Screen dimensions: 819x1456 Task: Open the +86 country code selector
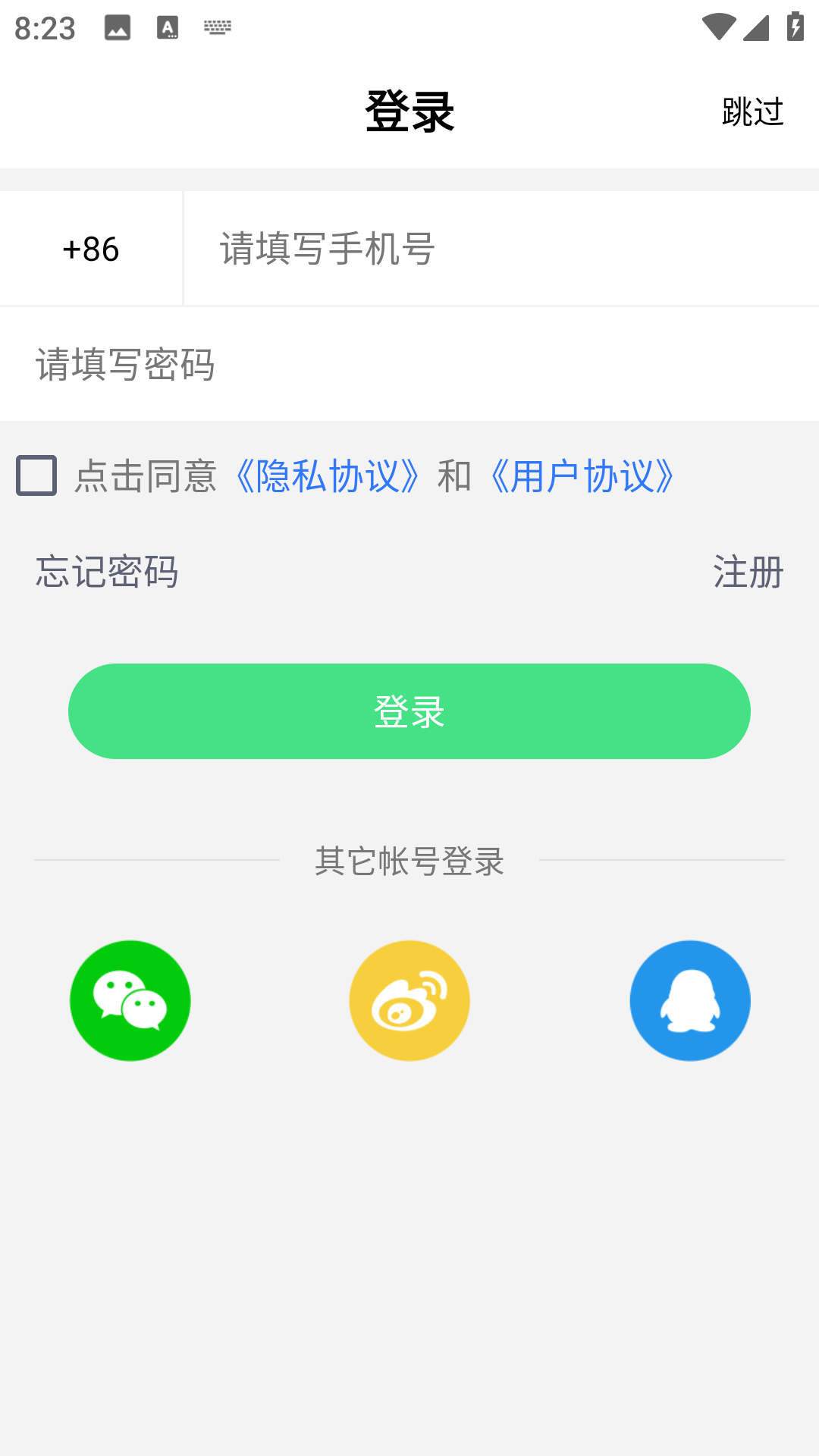pos(90,247)
